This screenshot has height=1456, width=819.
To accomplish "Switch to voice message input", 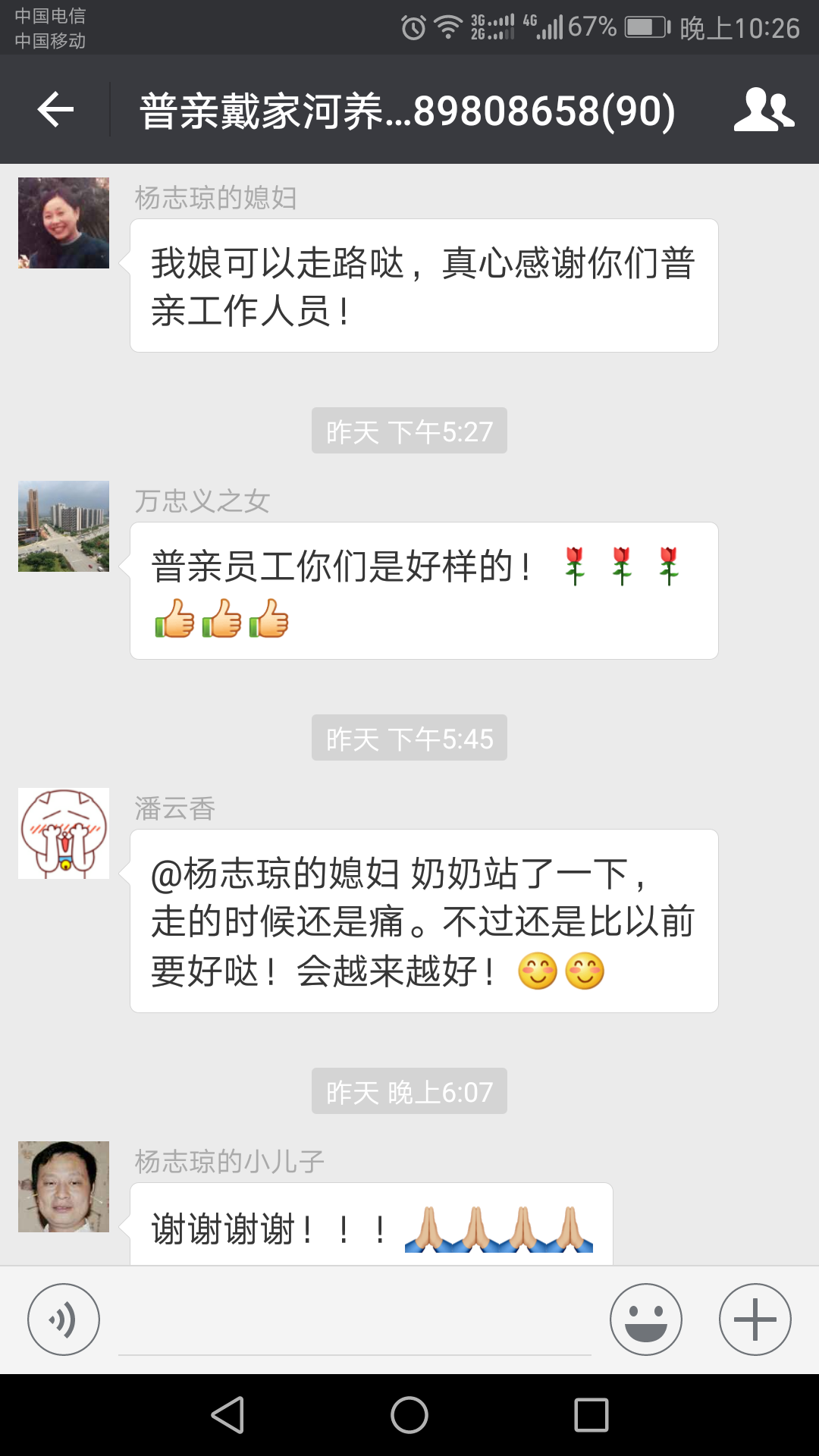I will pos(64,1319).
